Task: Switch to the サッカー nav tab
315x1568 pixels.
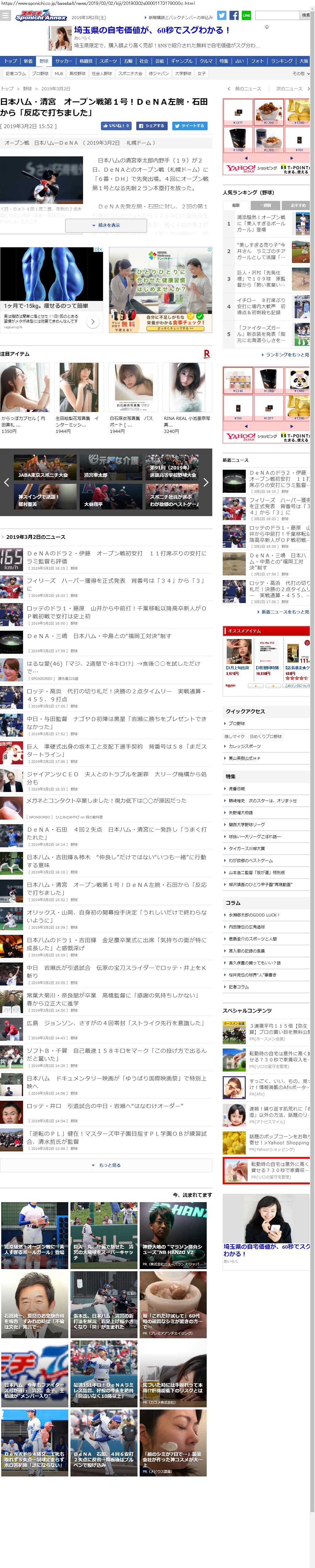Action: pyautogui.click(x=63, y=61)
